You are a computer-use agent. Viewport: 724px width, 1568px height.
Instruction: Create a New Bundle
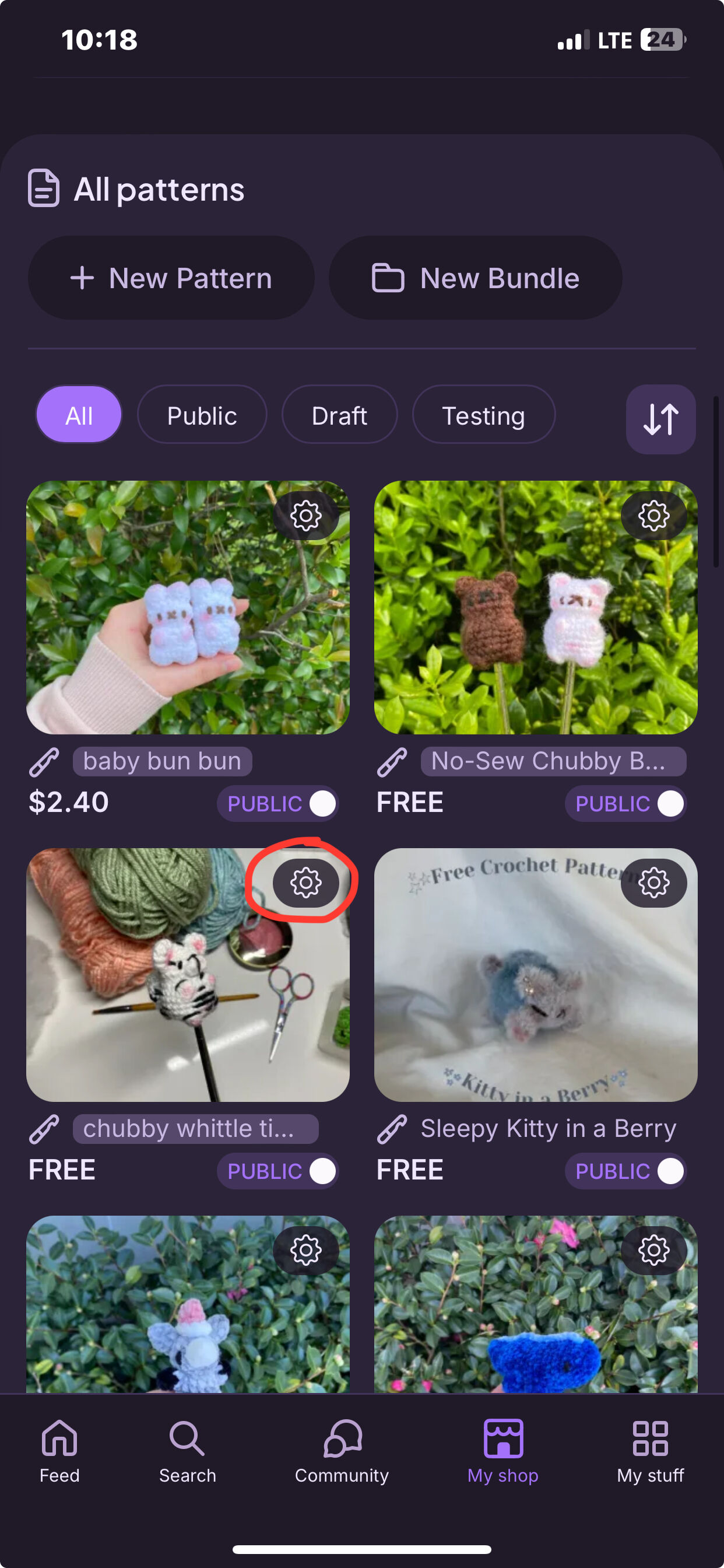(x=475, y=278)
